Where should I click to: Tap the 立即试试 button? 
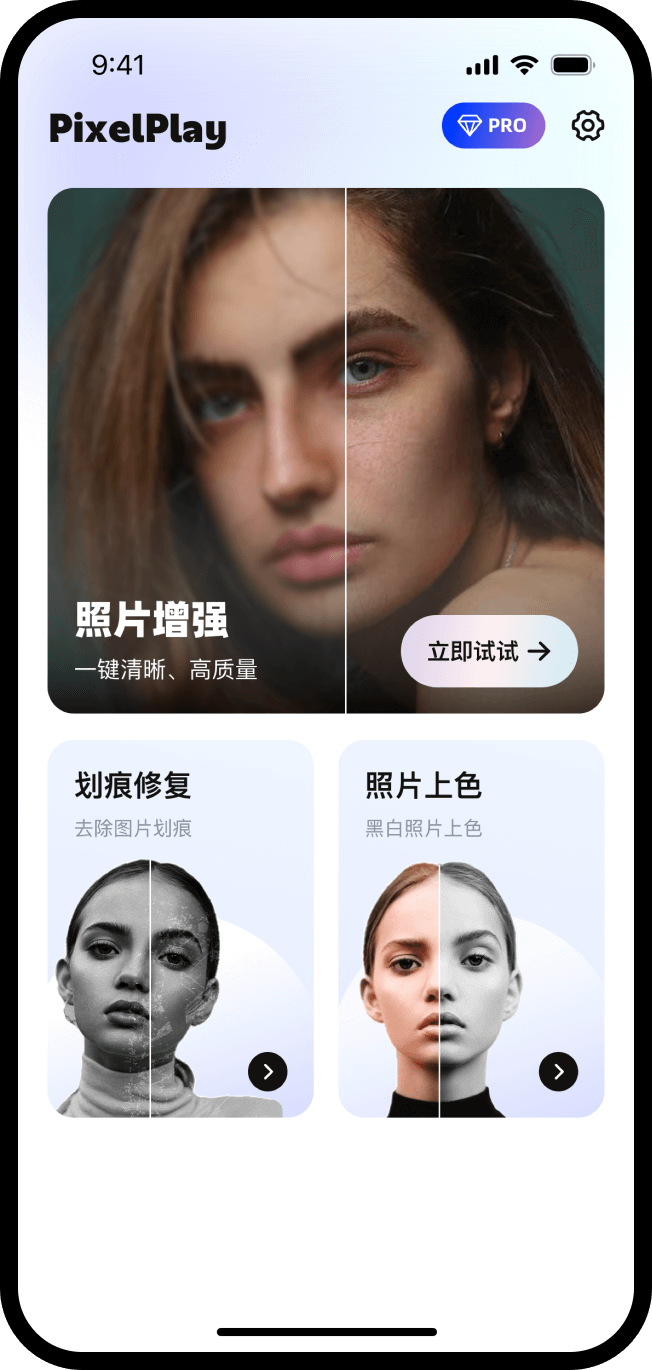click(x=489, y=652)
